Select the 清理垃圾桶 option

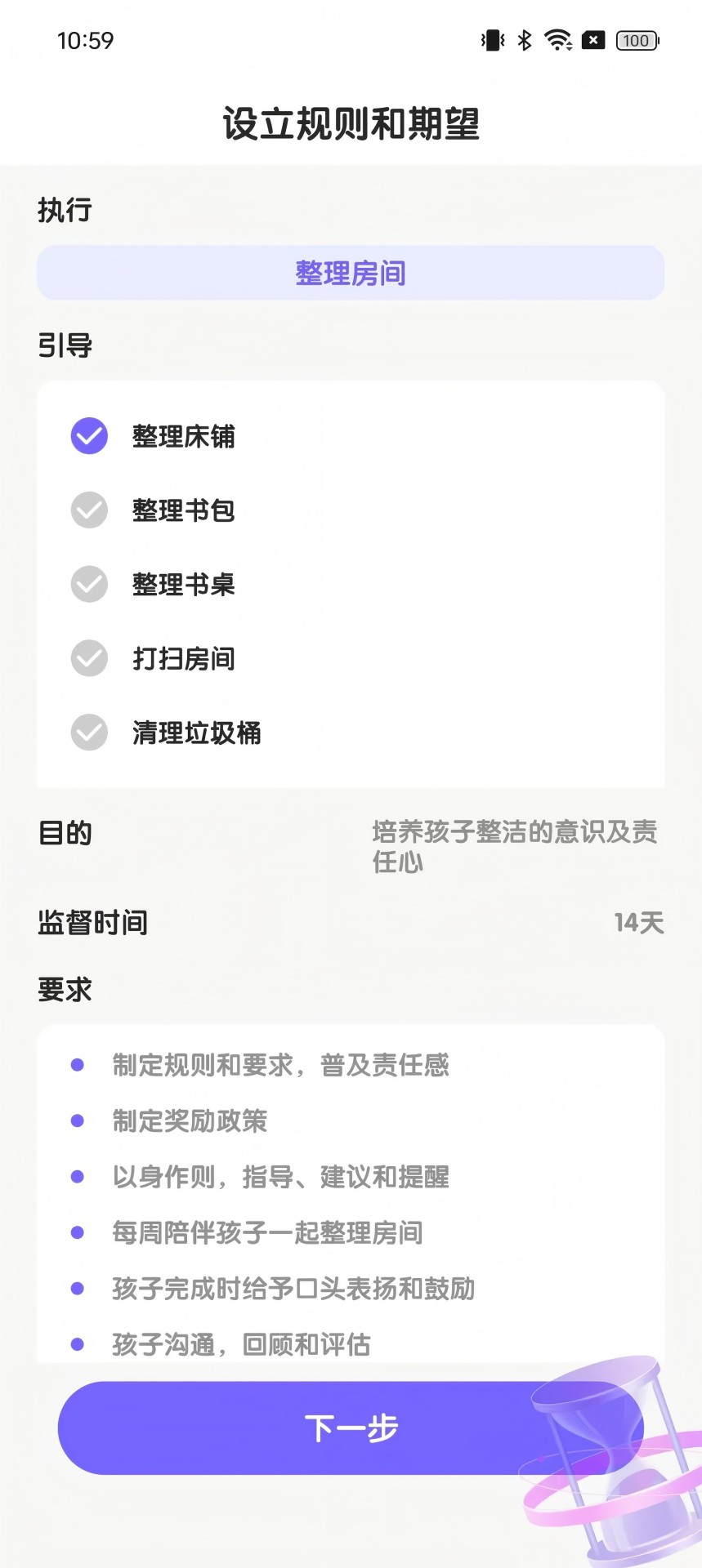point(88,733)
